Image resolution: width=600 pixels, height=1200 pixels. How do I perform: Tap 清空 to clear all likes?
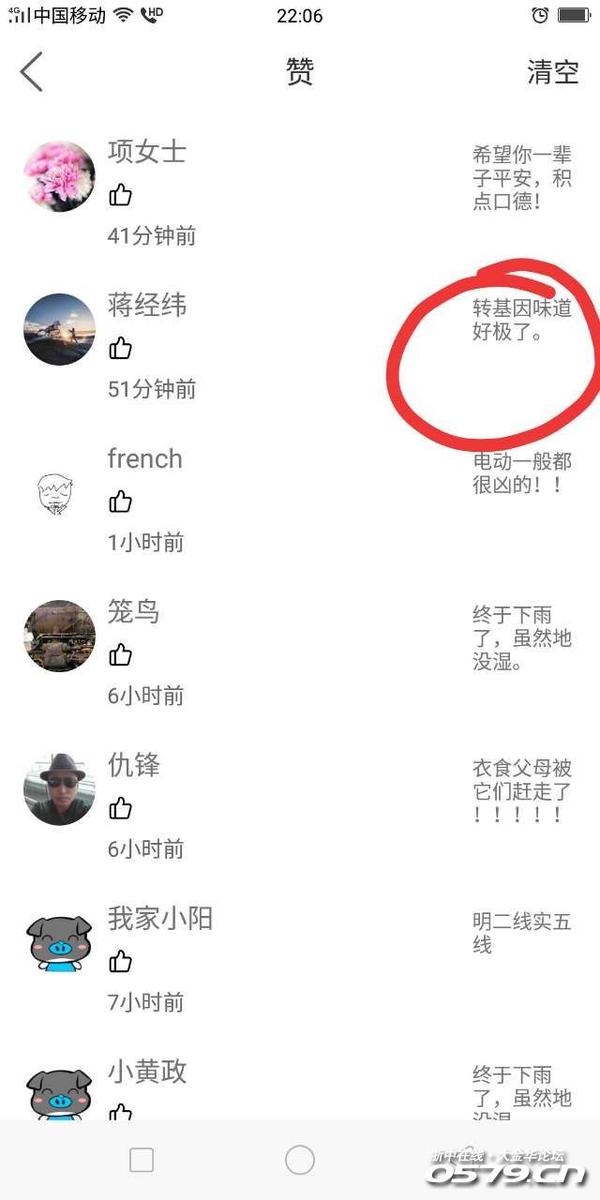pyautogui.click(x=553, y=73)
